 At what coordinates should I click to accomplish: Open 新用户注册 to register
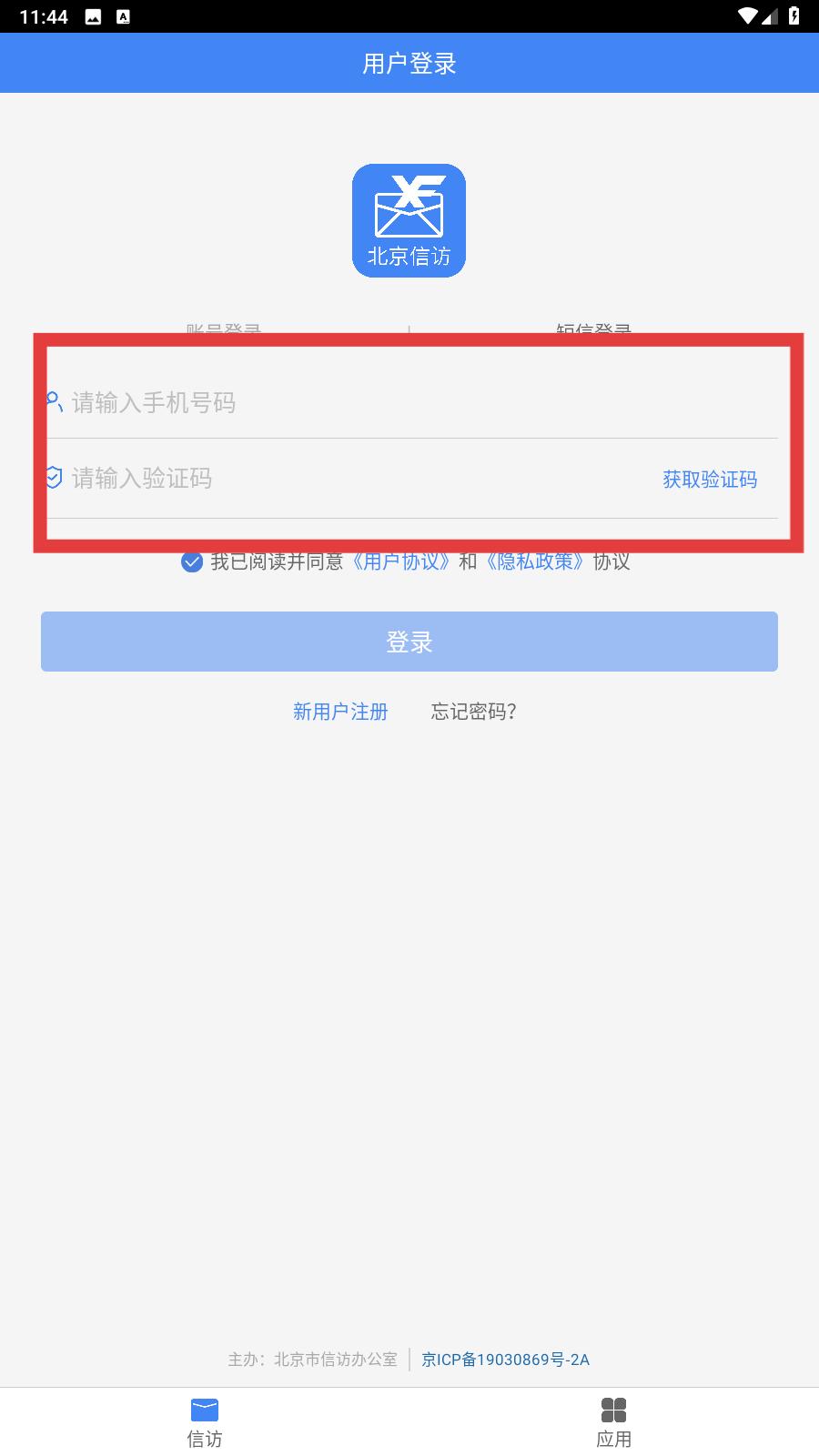340,712
